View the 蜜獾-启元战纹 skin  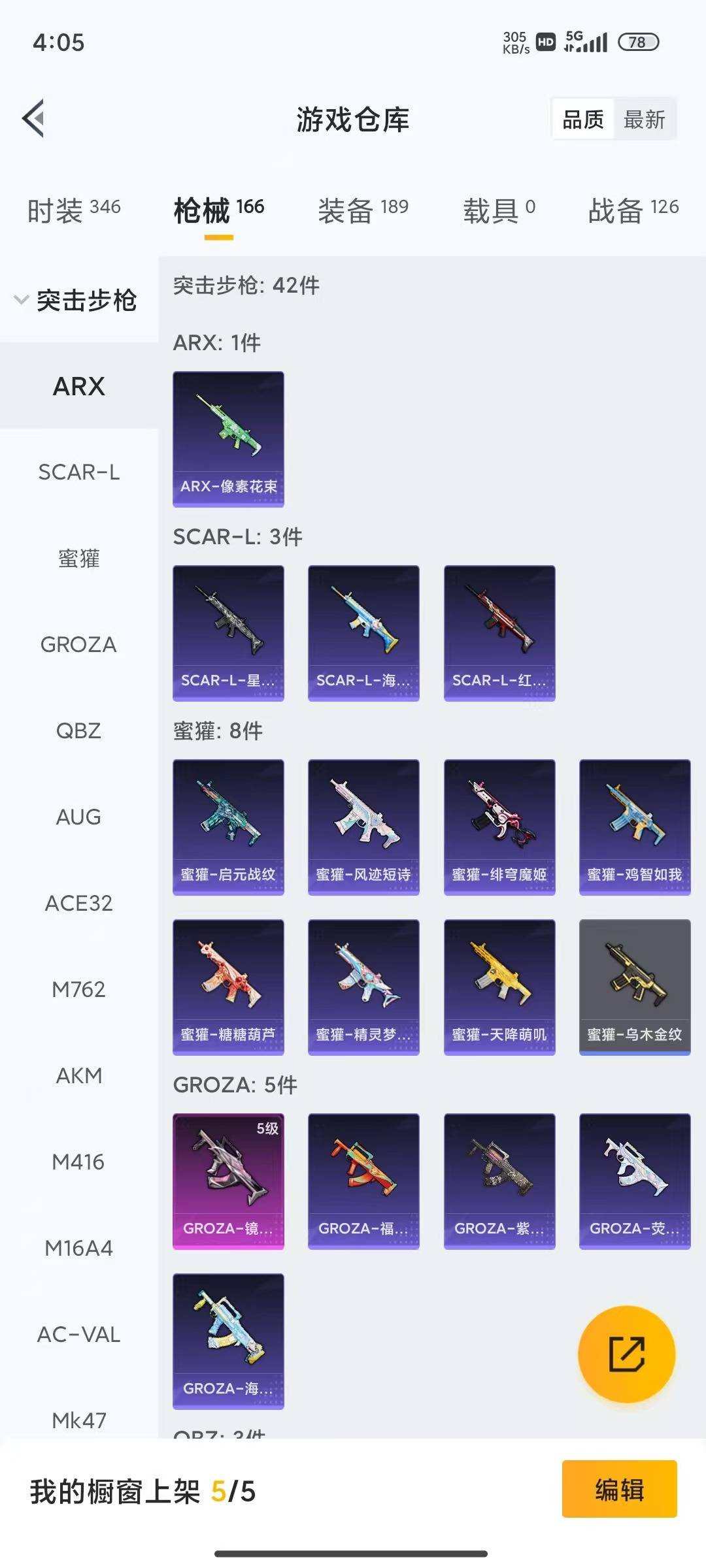[x=228, y=826]
